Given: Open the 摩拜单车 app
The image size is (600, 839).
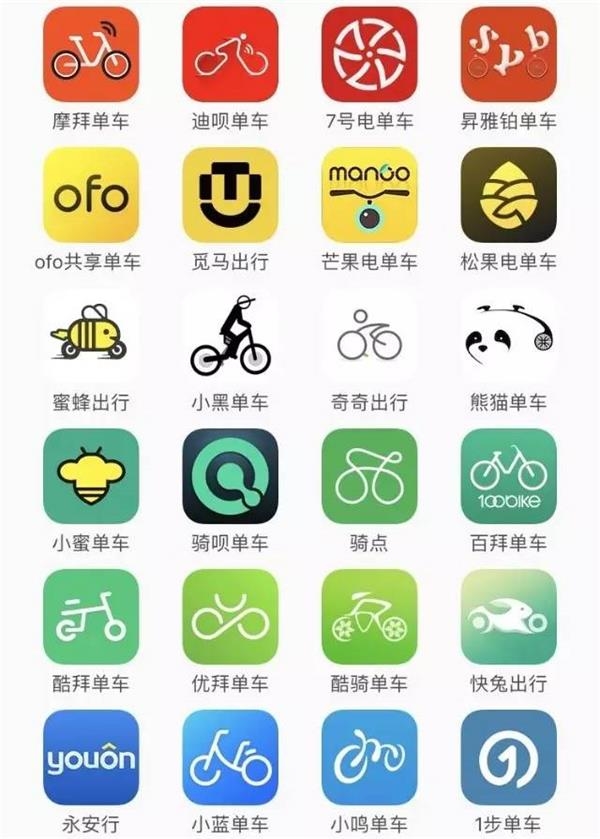Looking at the screenshot, I should pyautogui.click(x=91, y=54).
